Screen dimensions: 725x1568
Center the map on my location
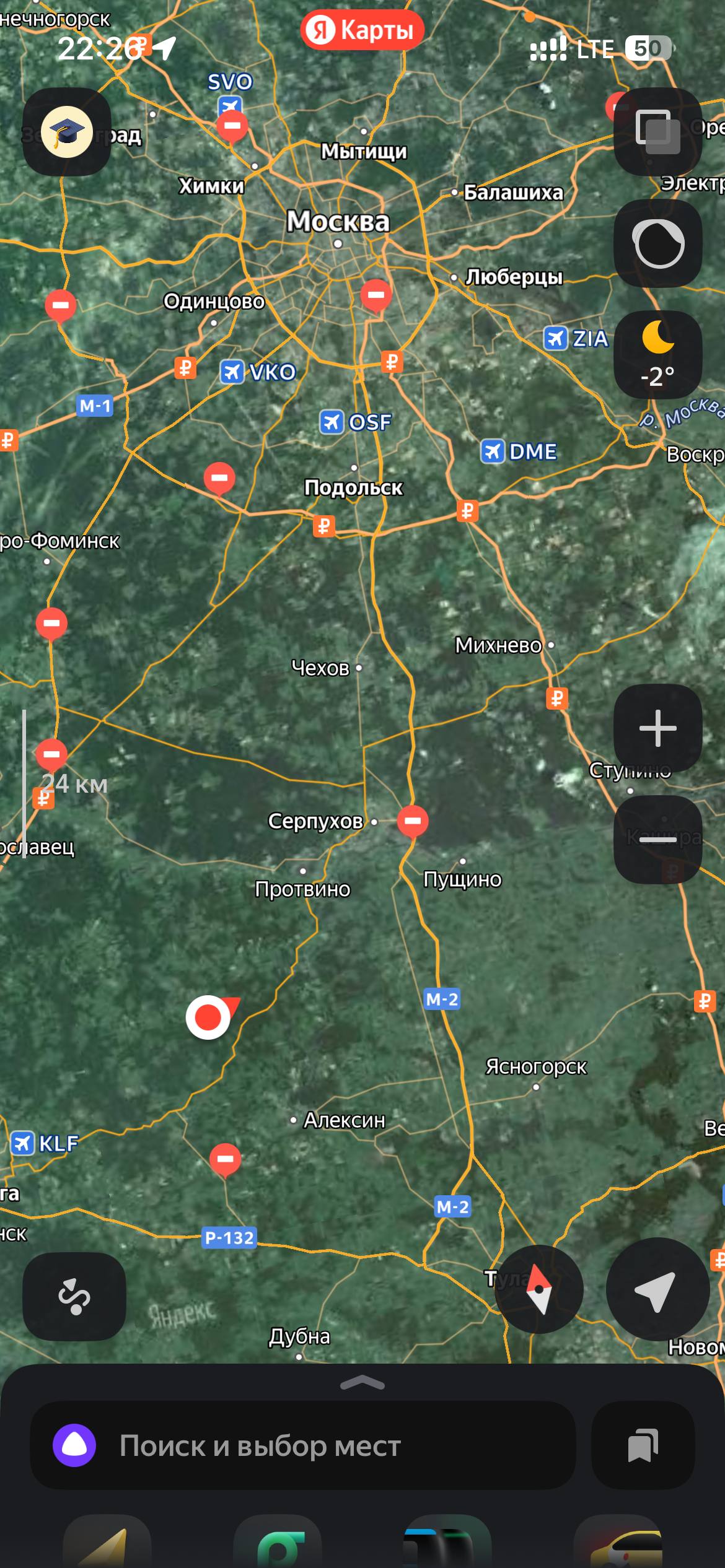click(x=657, y=1289)
